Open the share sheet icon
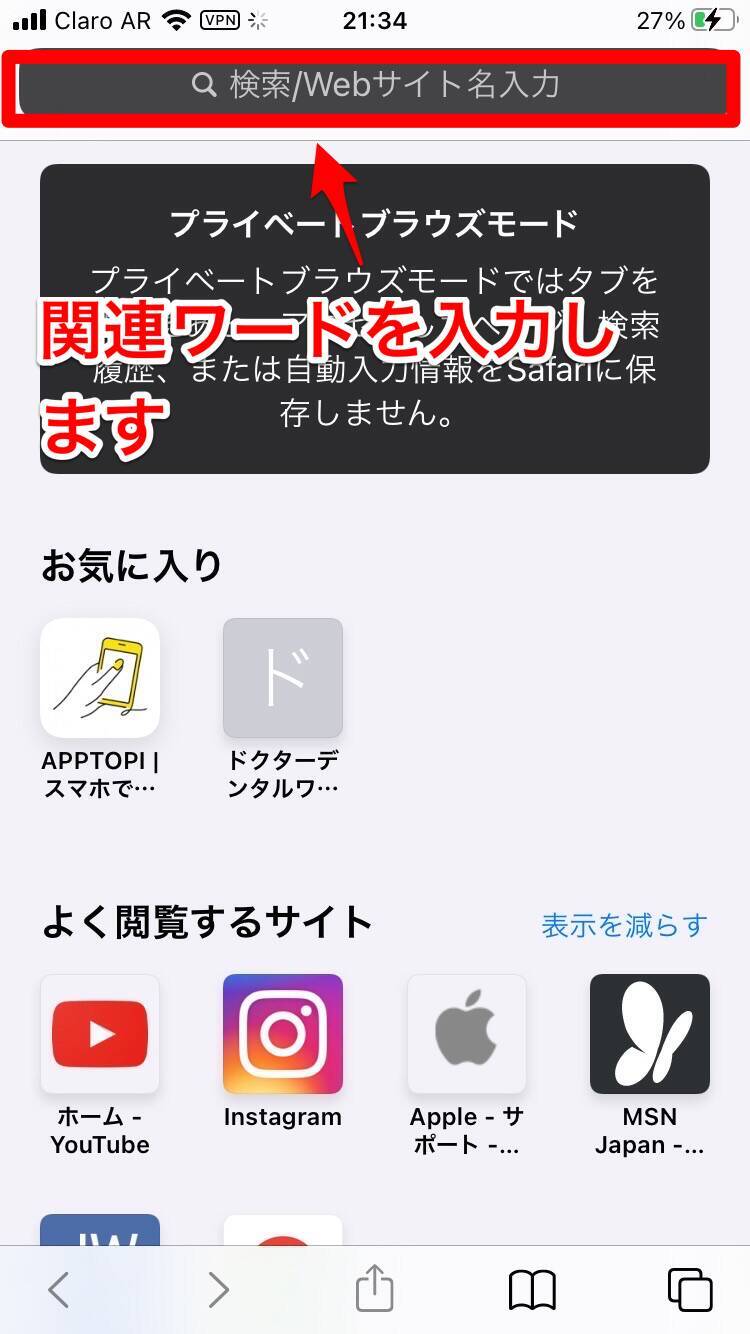Image resolution: width=750 pixels, height=1334 pixels. pos(374,1289)
